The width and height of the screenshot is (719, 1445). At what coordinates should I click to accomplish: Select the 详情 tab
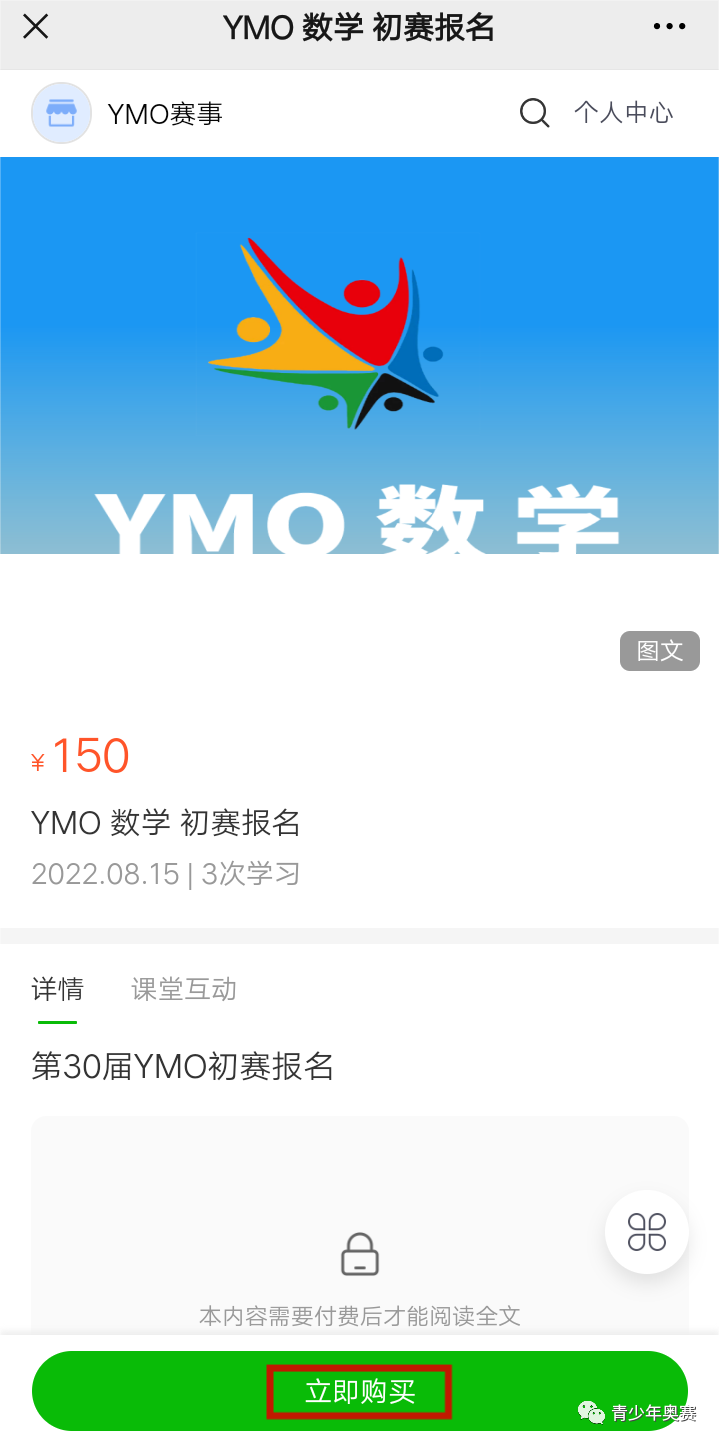tap(57, 990)
